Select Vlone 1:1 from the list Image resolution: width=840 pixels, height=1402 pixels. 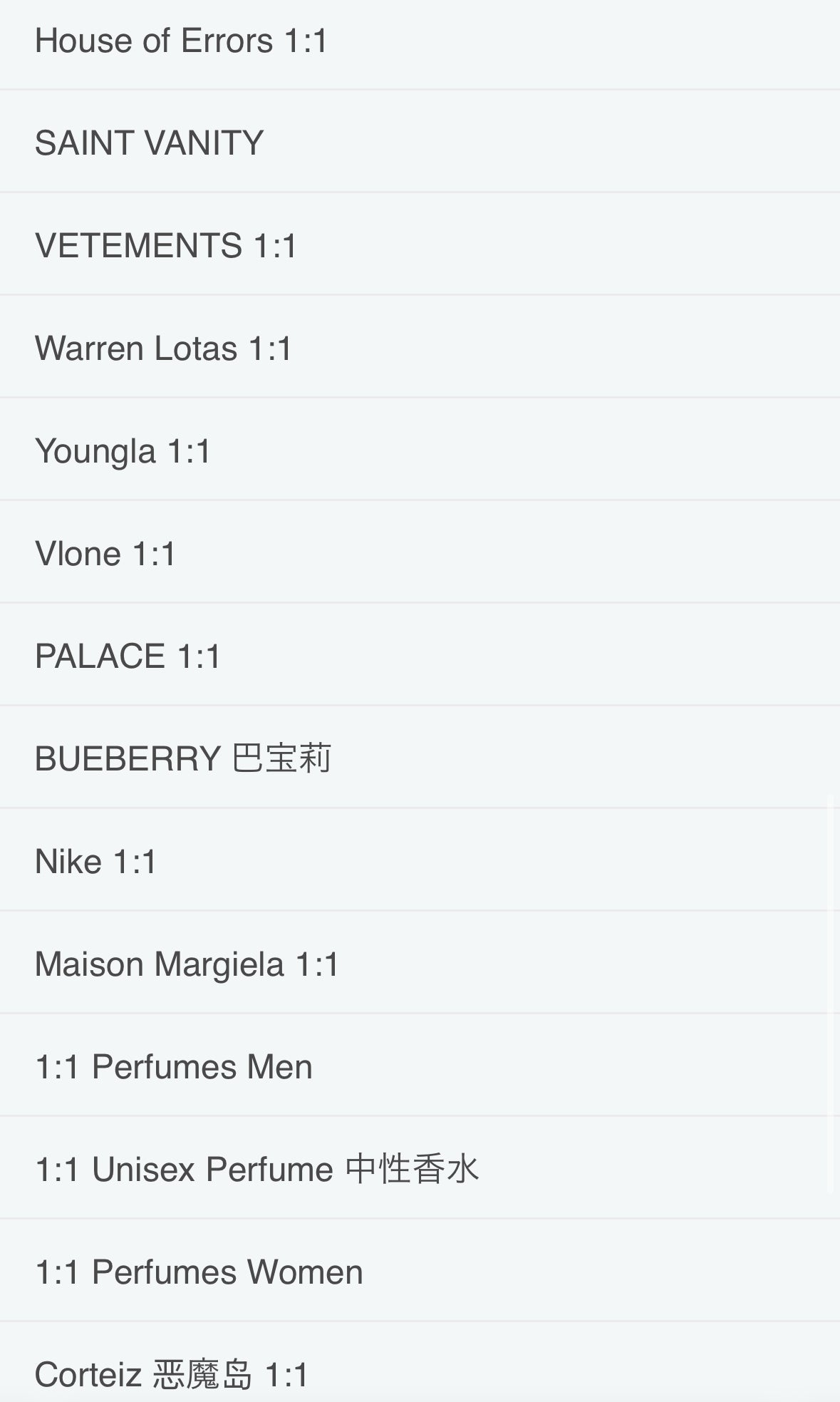click(105, 554)
